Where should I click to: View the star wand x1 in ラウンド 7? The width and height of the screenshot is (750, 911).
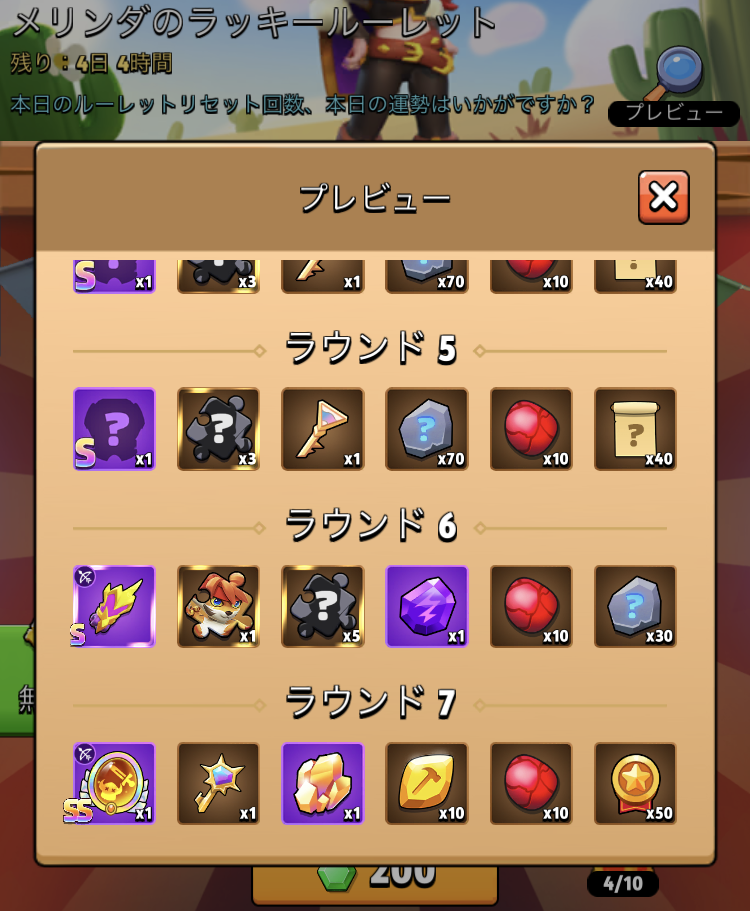click(x=218, y=783)
